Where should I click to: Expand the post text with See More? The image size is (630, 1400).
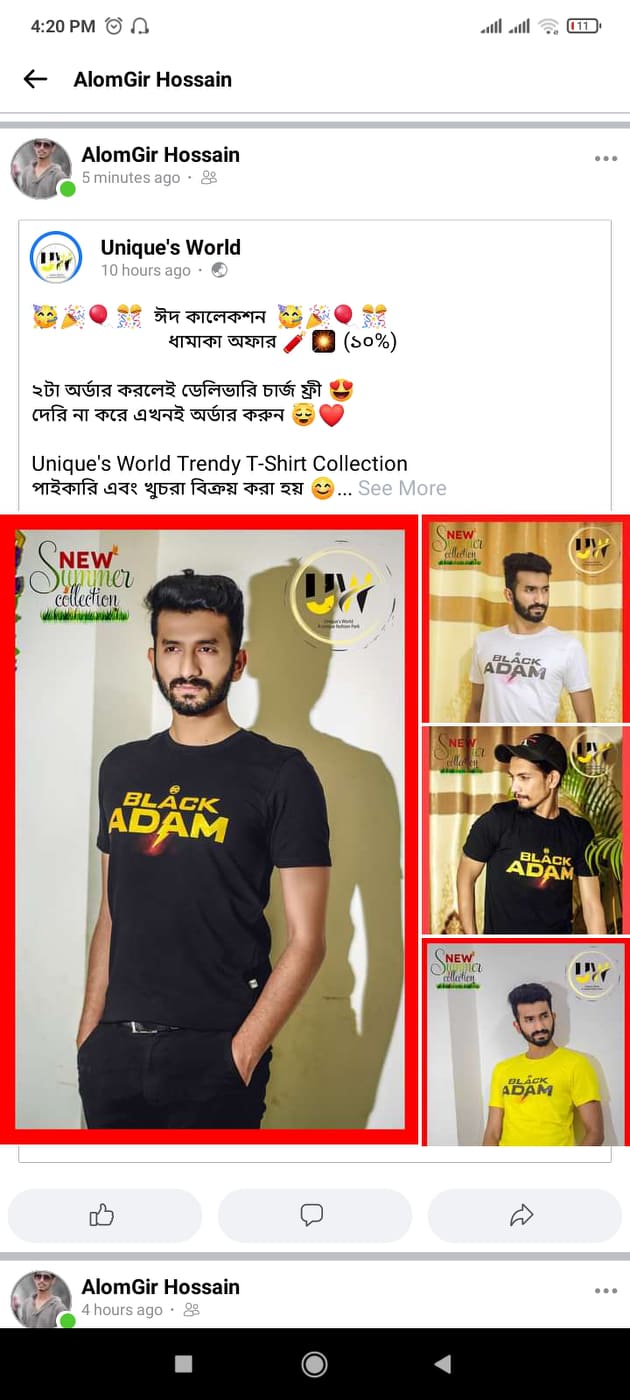pyautogui.click(x=402, y=488)
